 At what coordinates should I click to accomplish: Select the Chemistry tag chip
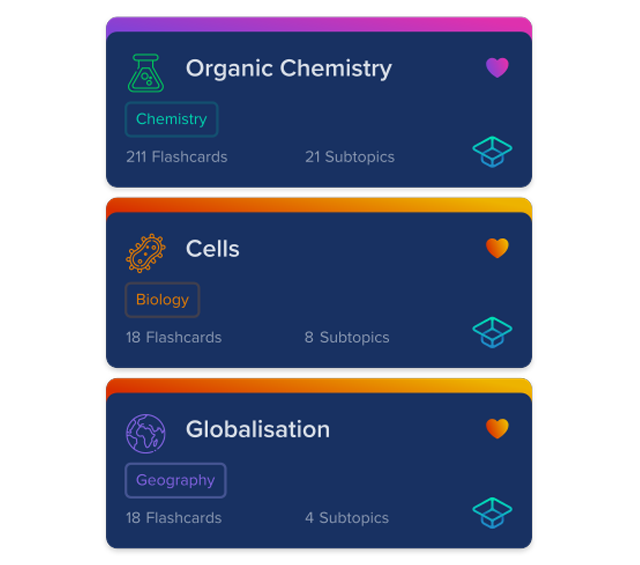tap(171, 119)
